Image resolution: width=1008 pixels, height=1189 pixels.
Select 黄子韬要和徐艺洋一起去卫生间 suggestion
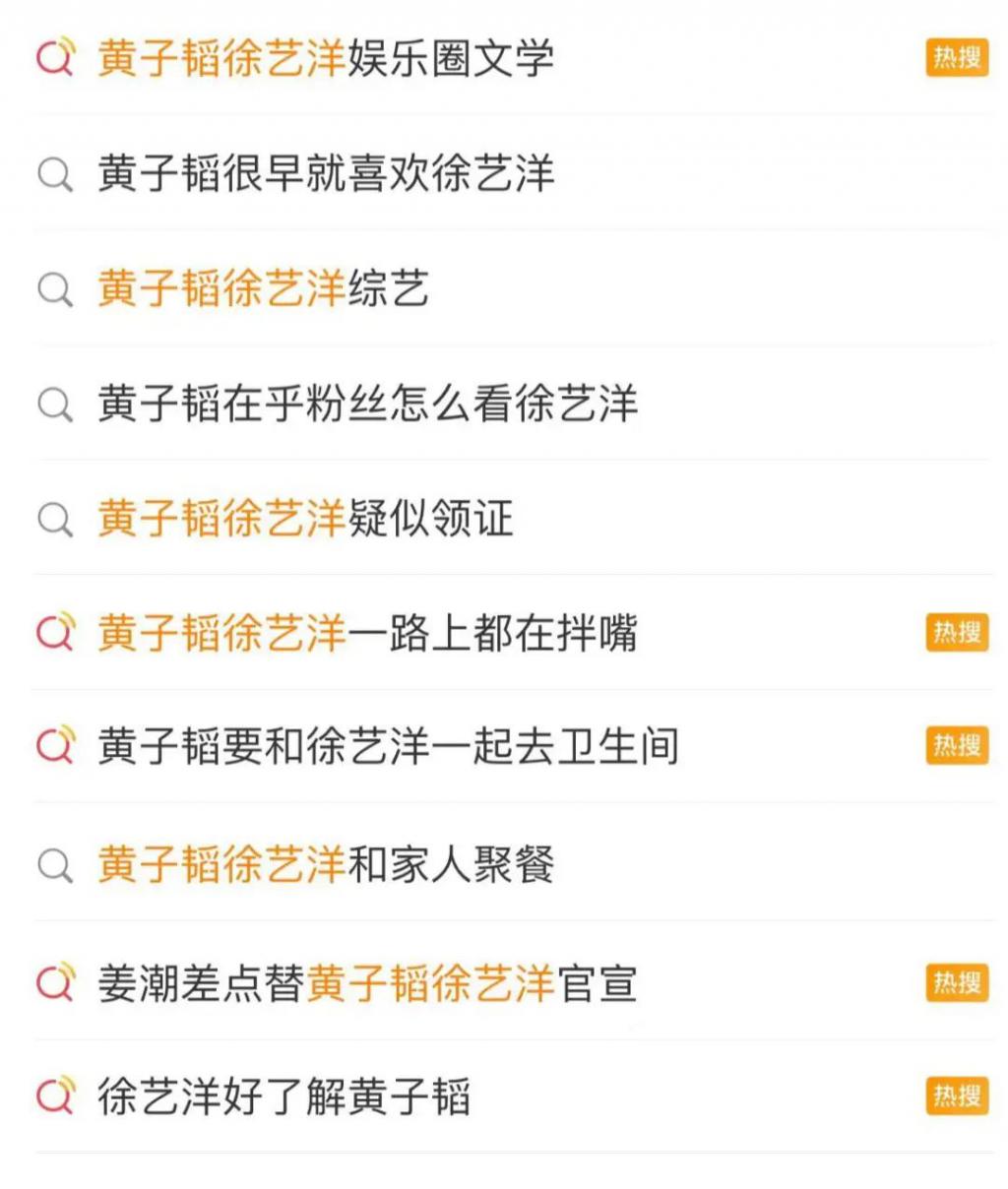pos(388,746)
